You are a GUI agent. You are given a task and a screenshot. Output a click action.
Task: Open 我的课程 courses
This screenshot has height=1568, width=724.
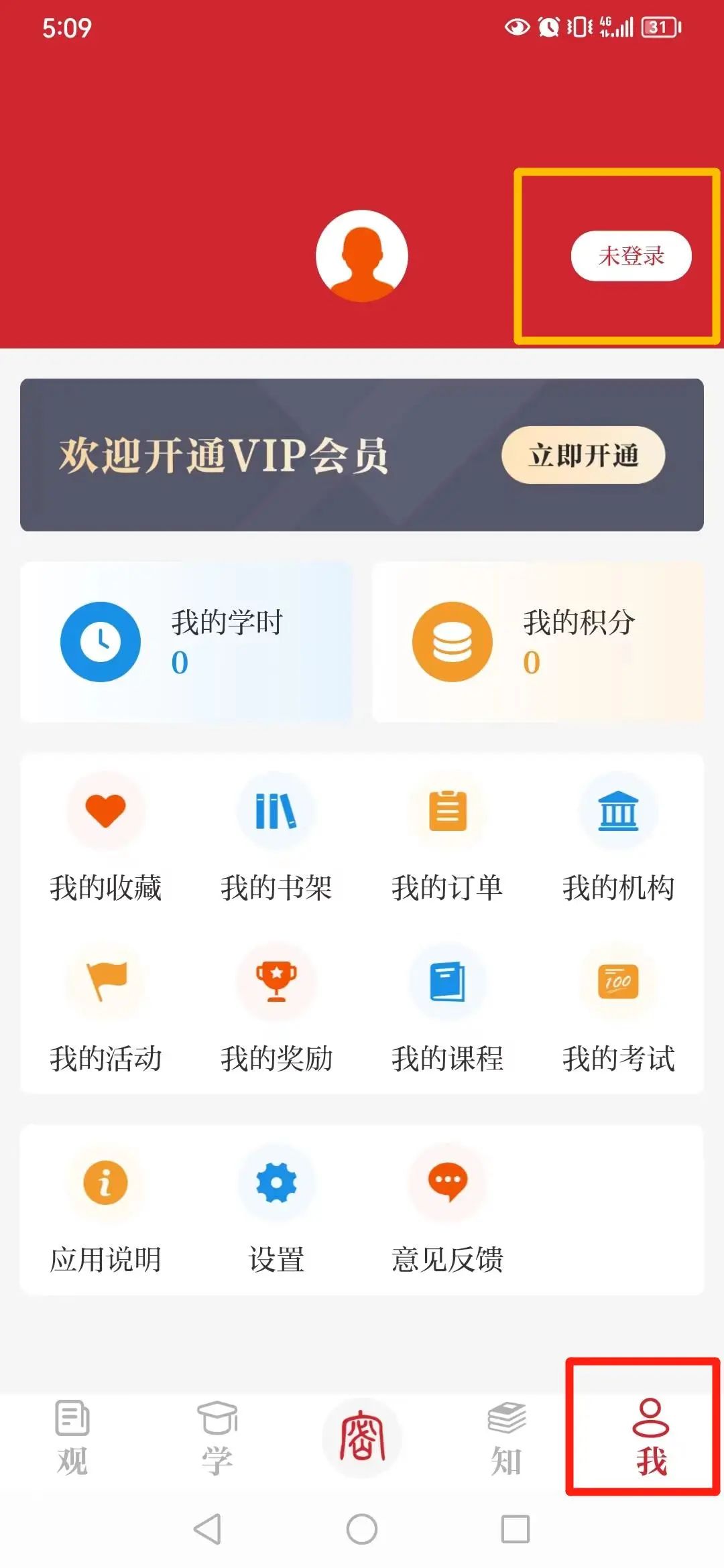point(447,1009)
